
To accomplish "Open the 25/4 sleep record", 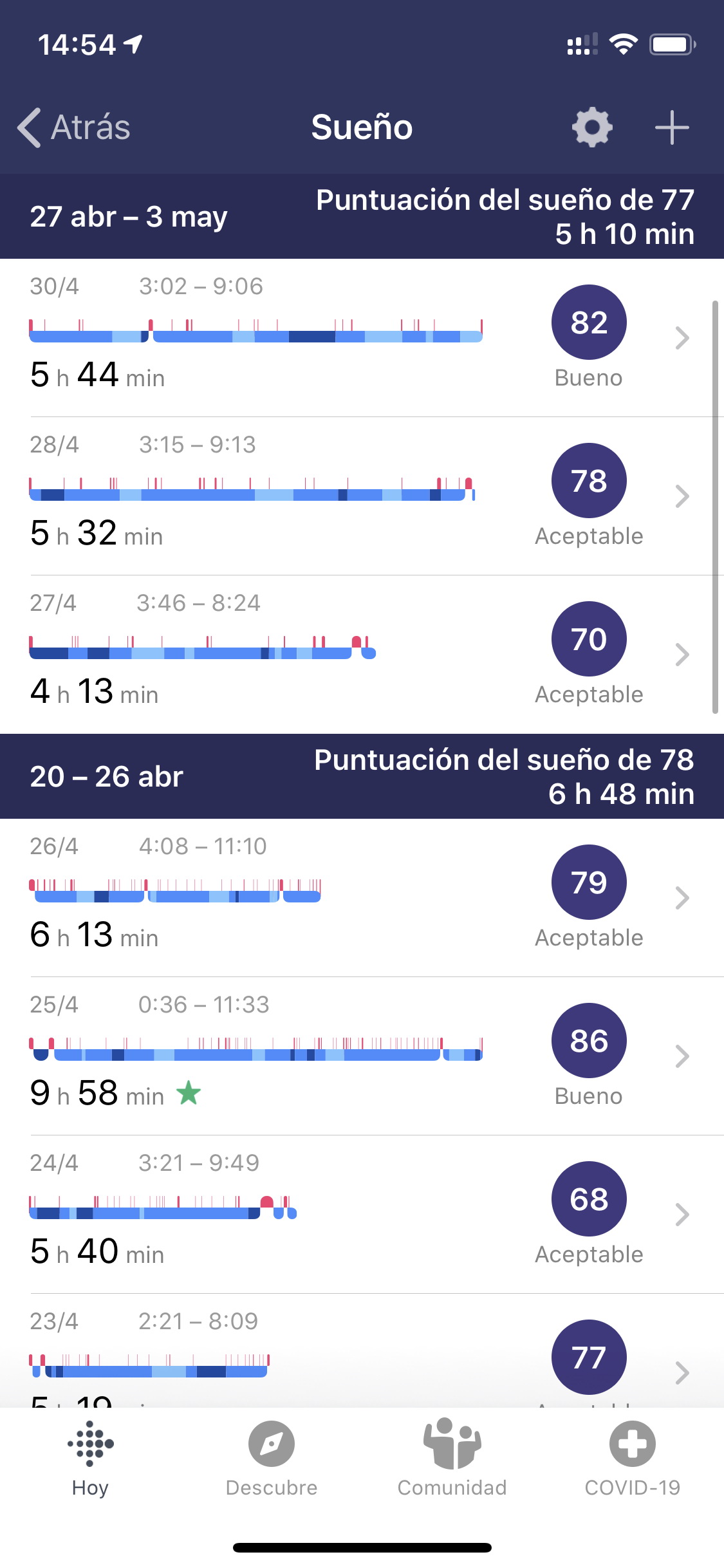I will [360, 1056].
